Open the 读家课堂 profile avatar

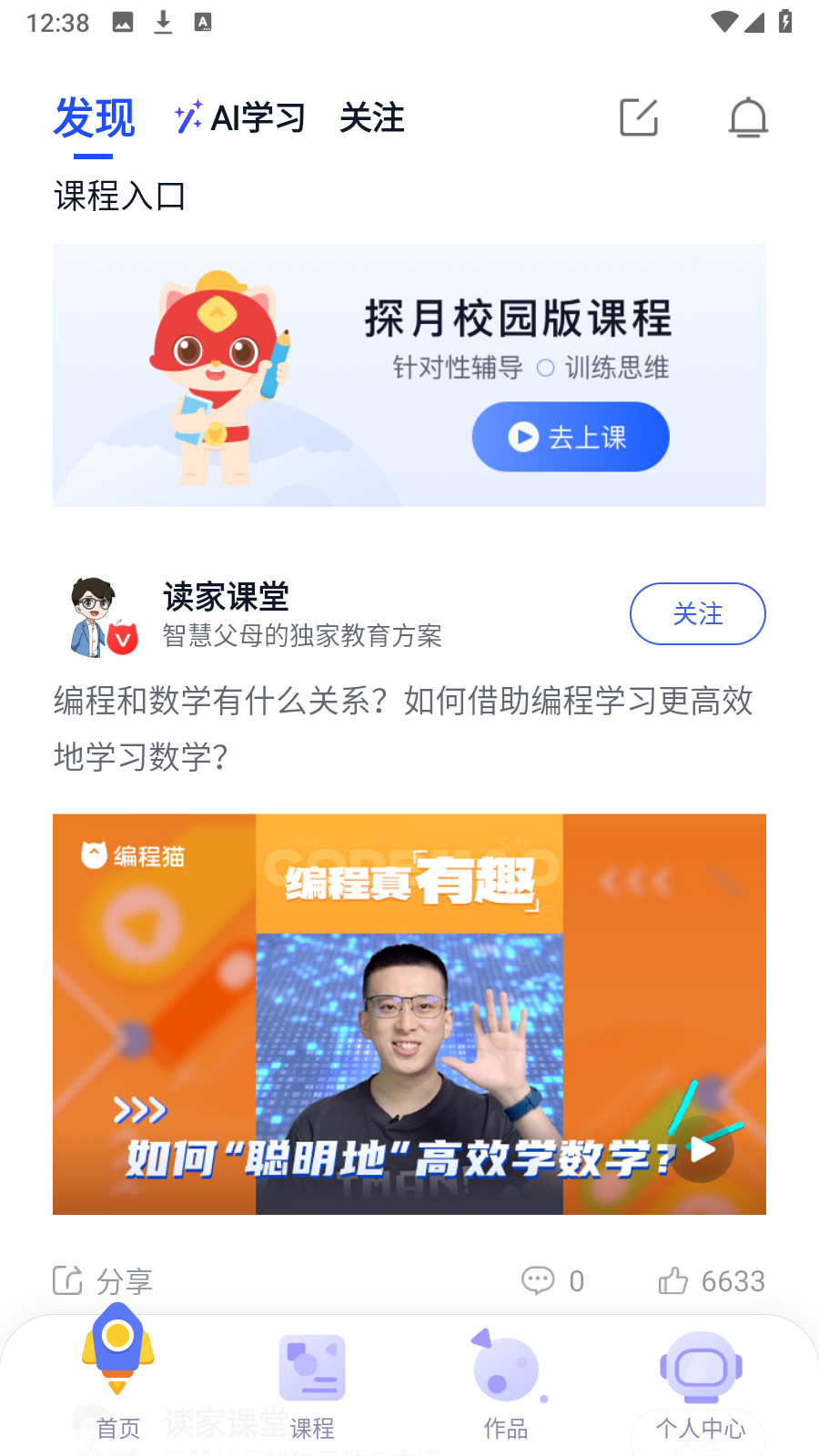103,616
